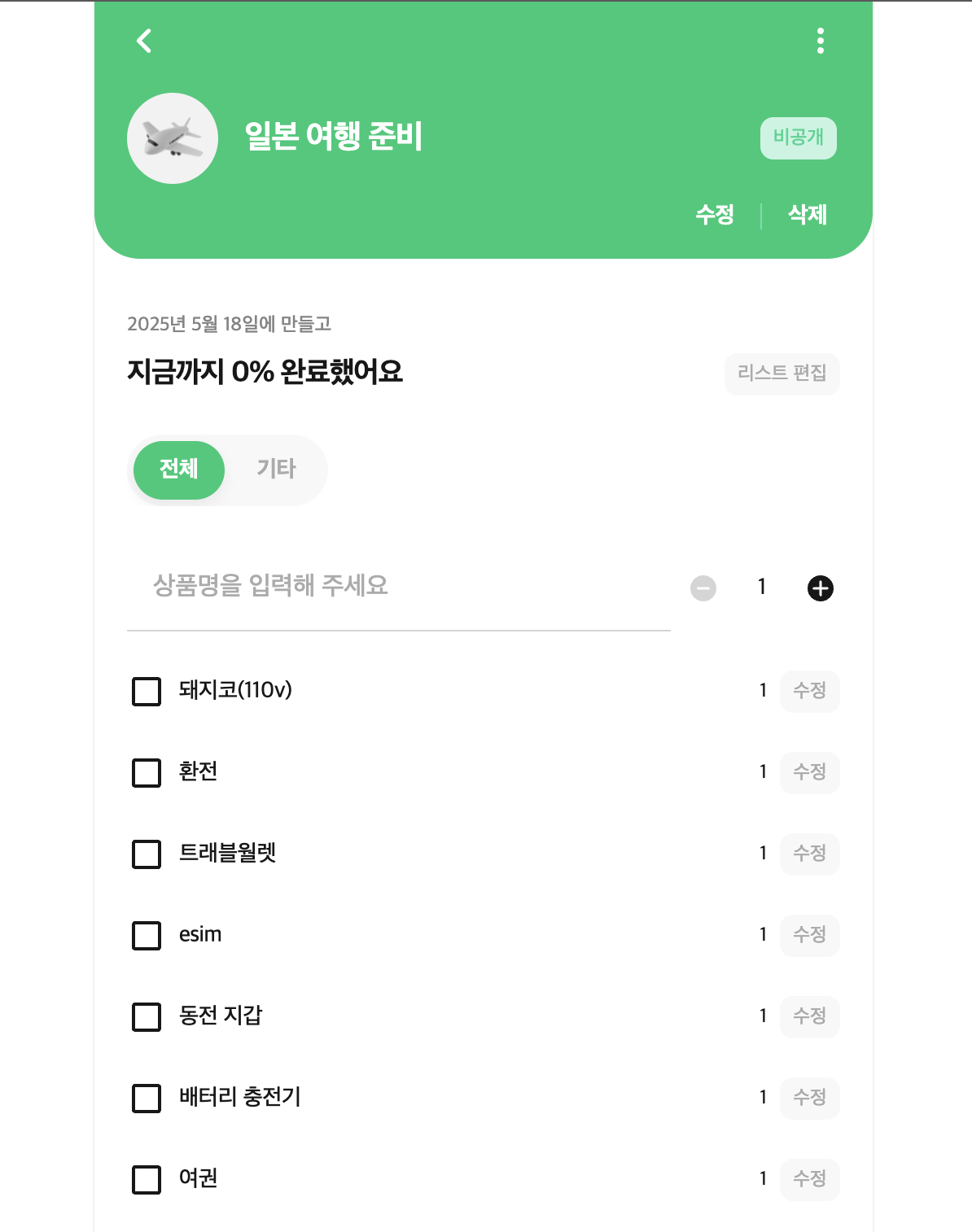Image resolution: width=972 pixels, height=1232 pixels.
Task: Tap the plus icon to increase quantity
Action: point(820,587)
